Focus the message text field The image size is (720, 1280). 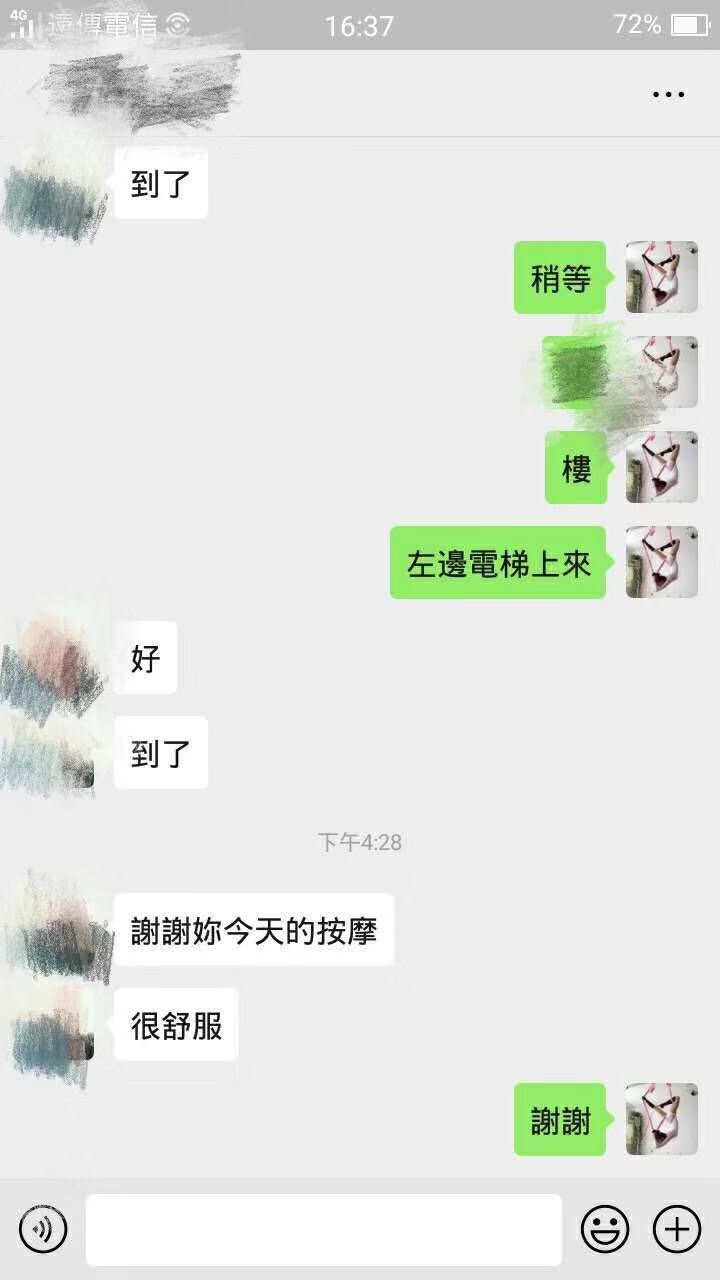(x=323, y=1229)
